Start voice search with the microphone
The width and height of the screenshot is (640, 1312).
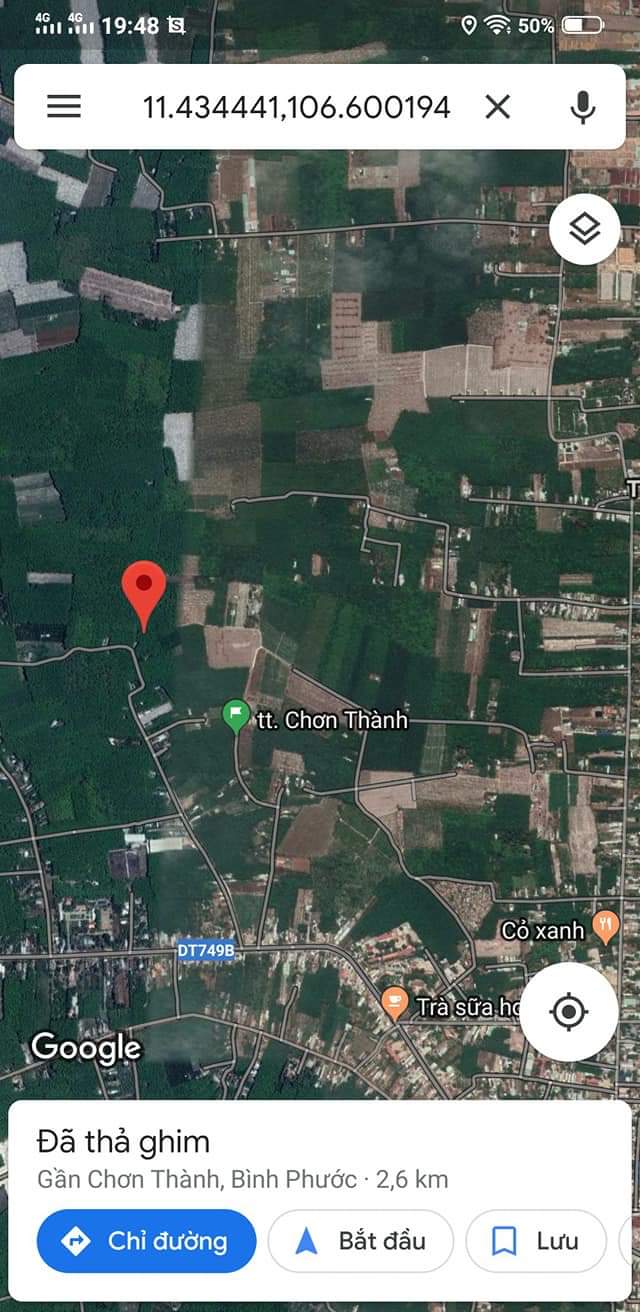tap(582, 107)
